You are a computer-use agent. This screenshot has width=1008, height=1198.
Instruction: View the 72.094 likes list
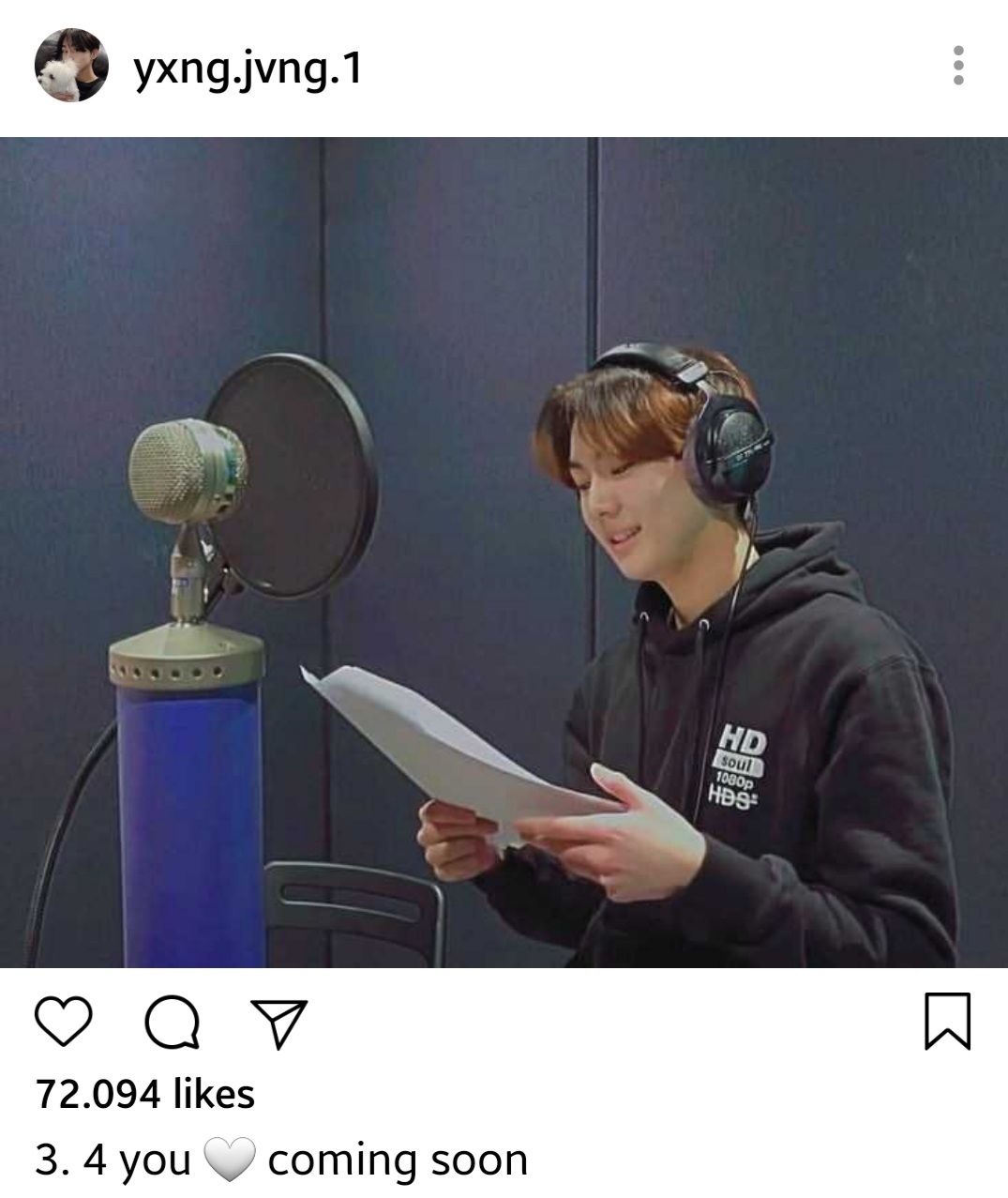145,1094
